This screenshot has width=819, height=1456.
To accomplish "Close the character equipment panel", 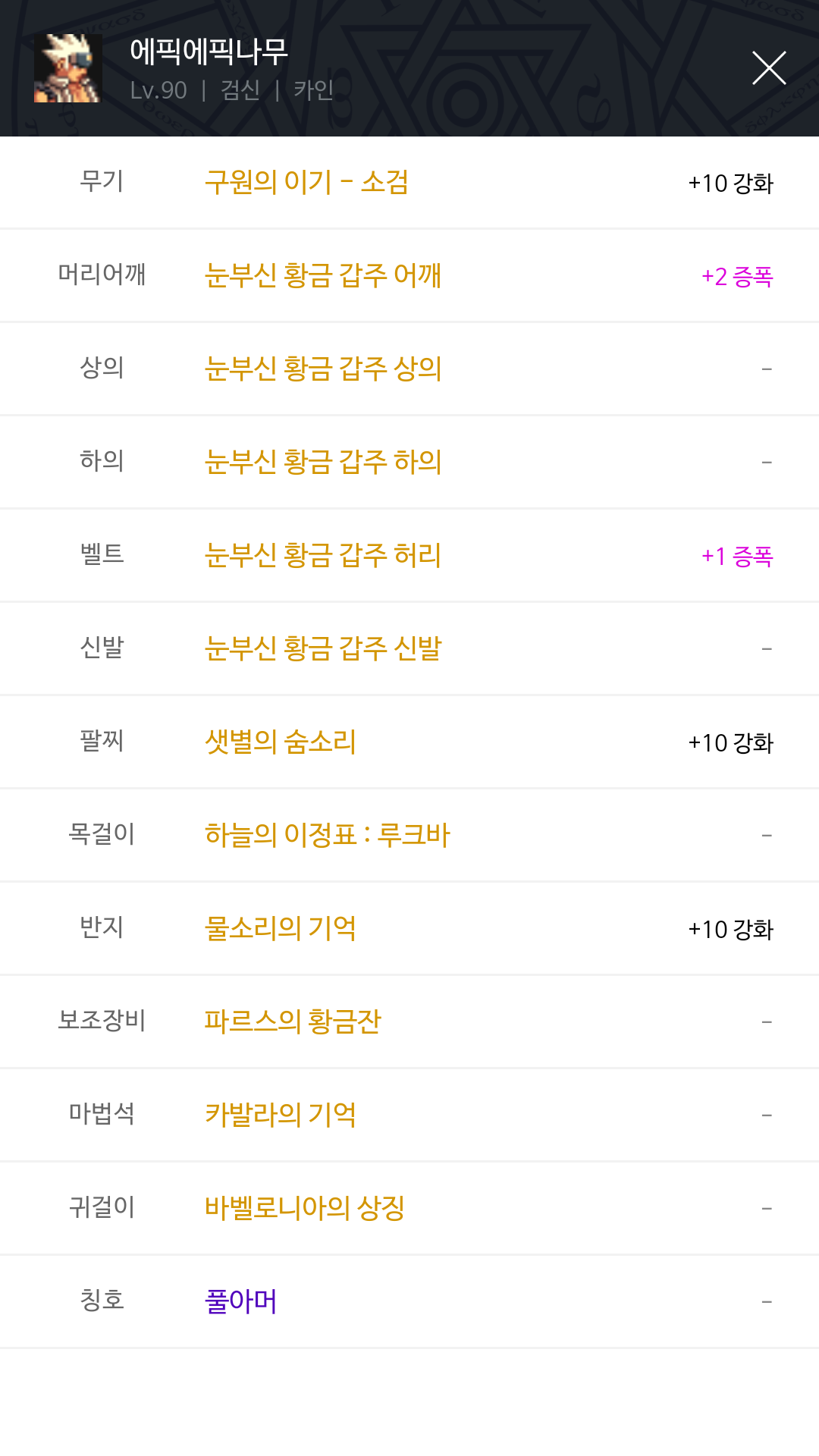I will [x=768, y=68].
